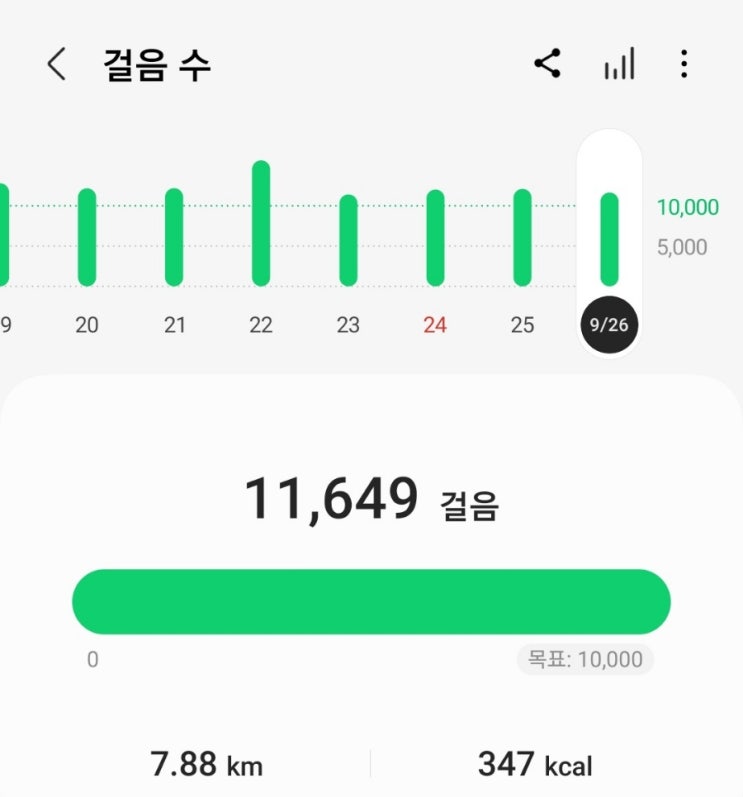Viewport: 743px width, 797px height.
Task: Select the bar for day 24
Action: (x=435, y=238)
